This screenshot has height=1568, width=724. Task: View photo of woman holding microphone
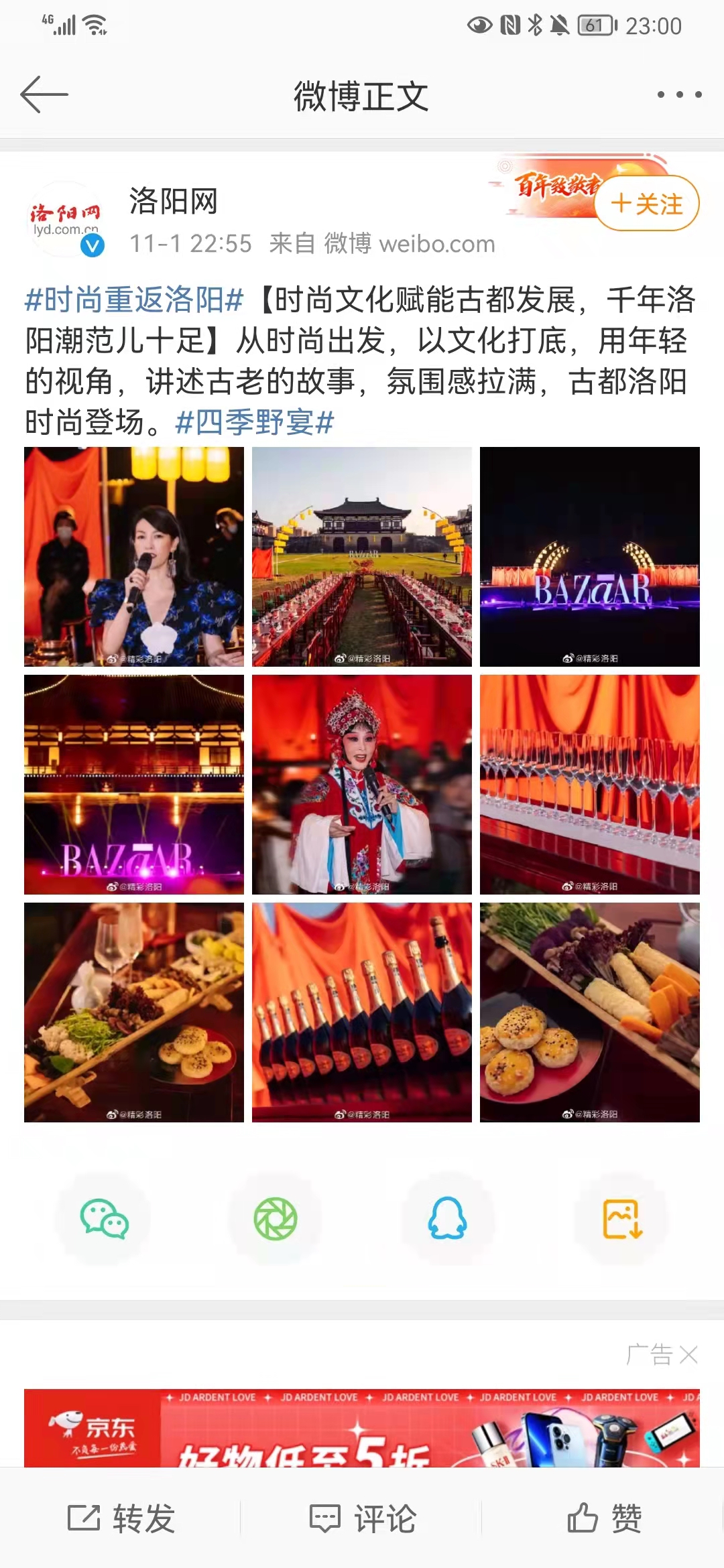click(134, 557)
